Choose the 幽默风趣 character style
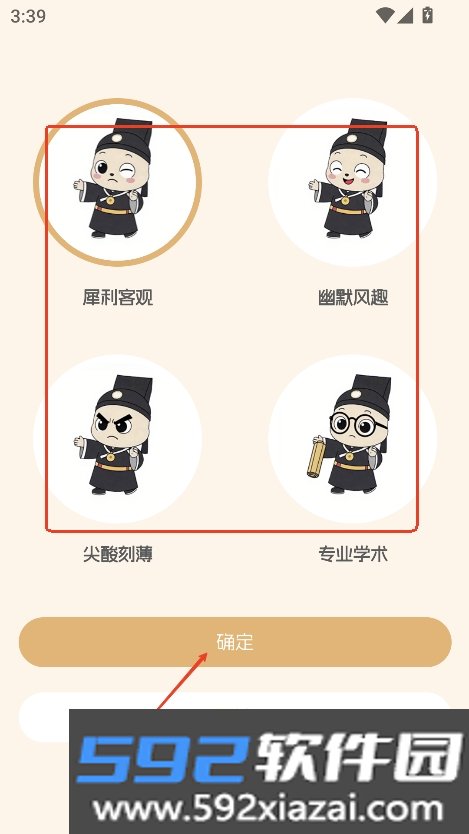Image resolution: width=469 pixels, height=834 pixels. coord(353,182)
